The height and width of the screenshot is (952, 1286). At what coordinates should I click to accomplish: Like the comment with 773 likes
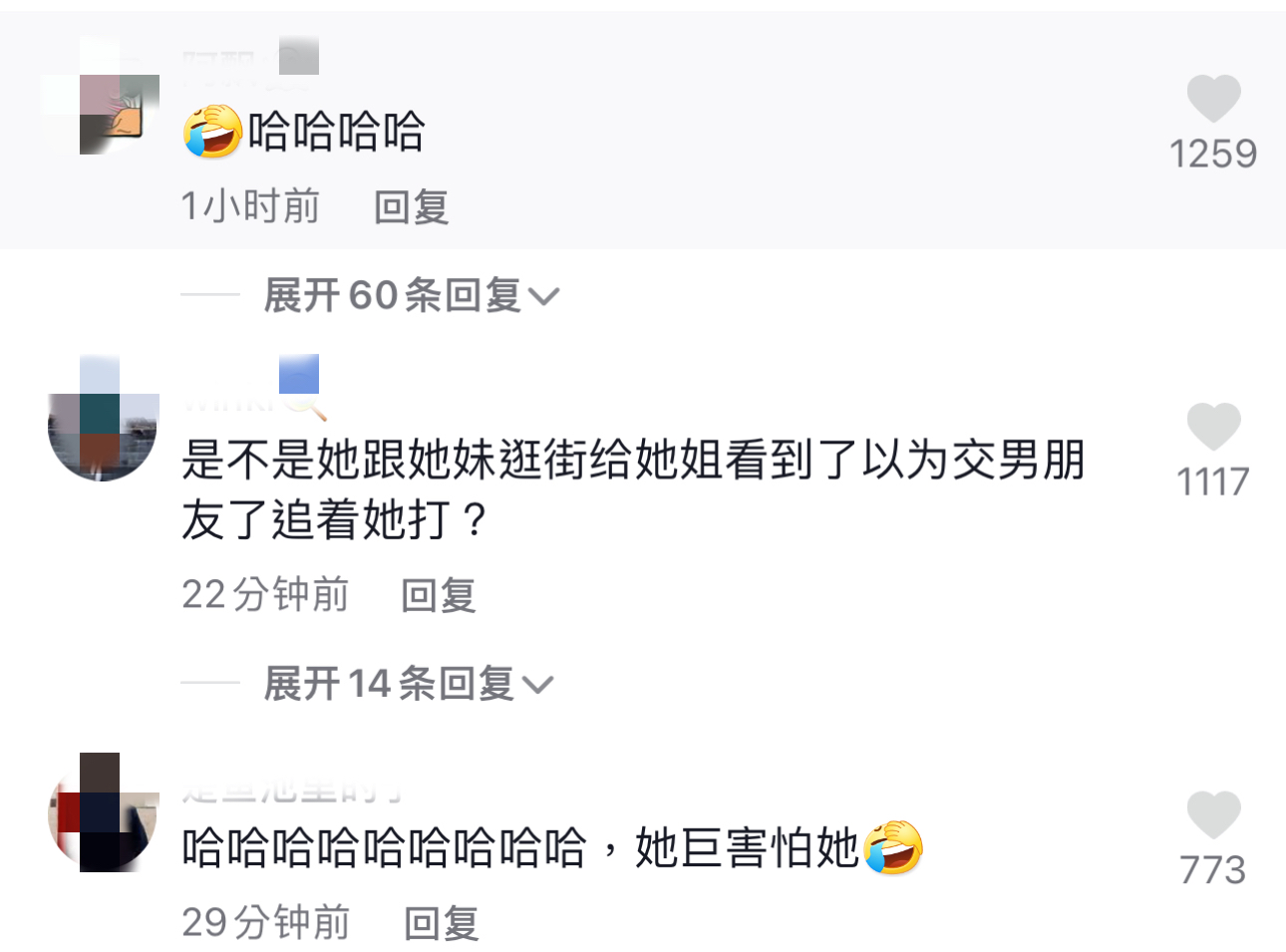(1213, 815)
